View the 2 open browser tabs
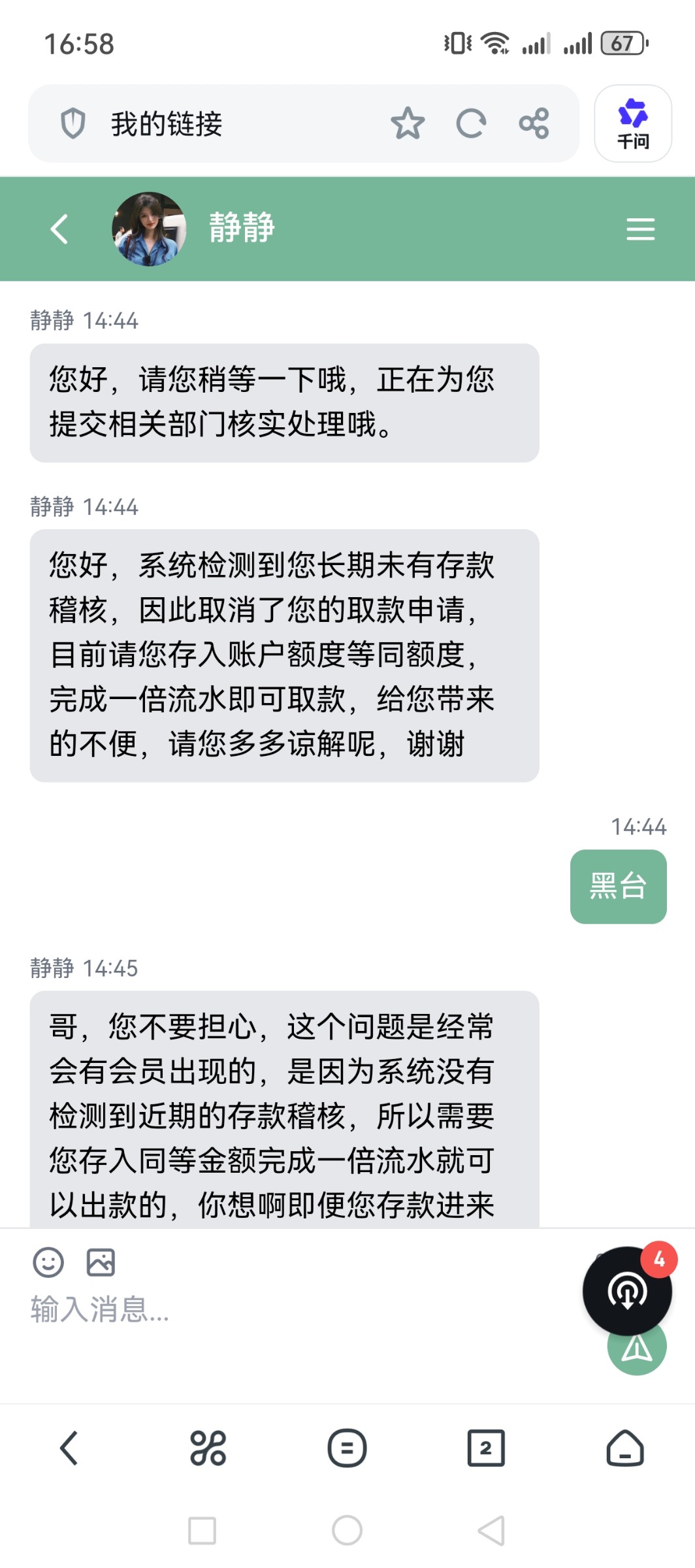 tap(486, 1448)
